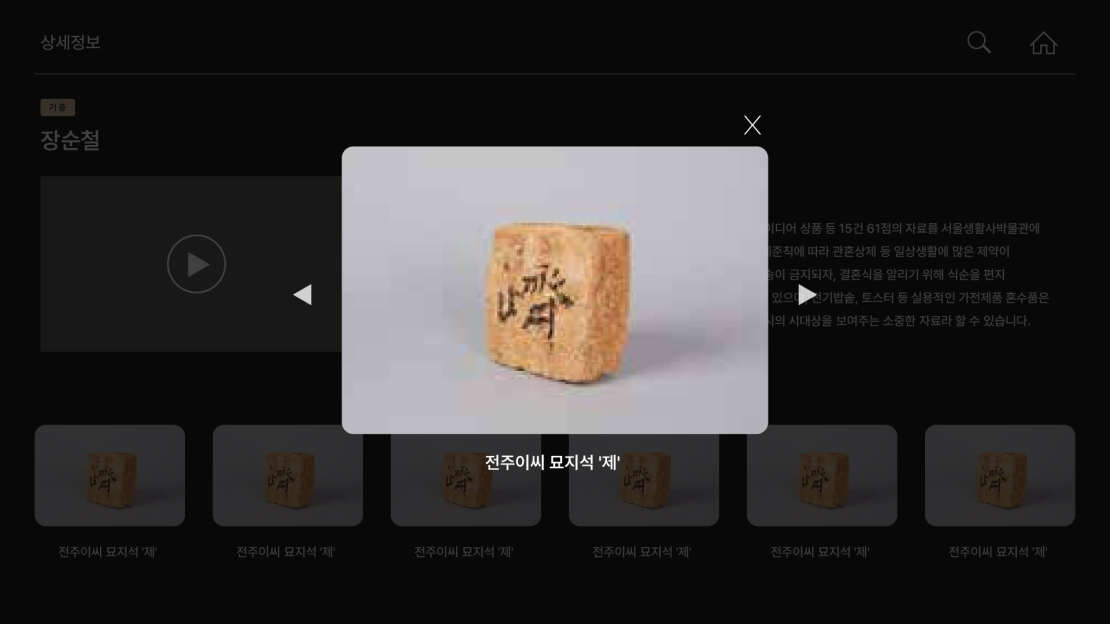Go to the home screen icon
The height and width of the screenshot is (624, 1110).
pos(1043,43)
